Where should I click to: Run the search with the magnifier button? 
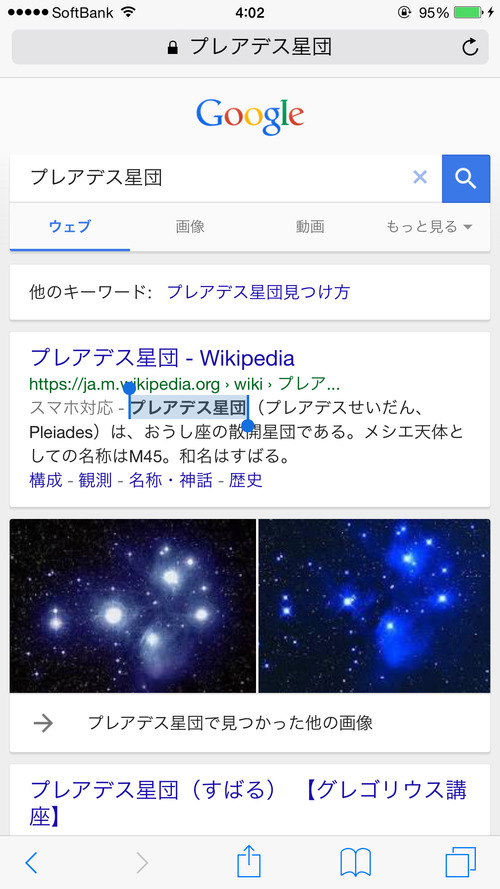coord(465,178)
